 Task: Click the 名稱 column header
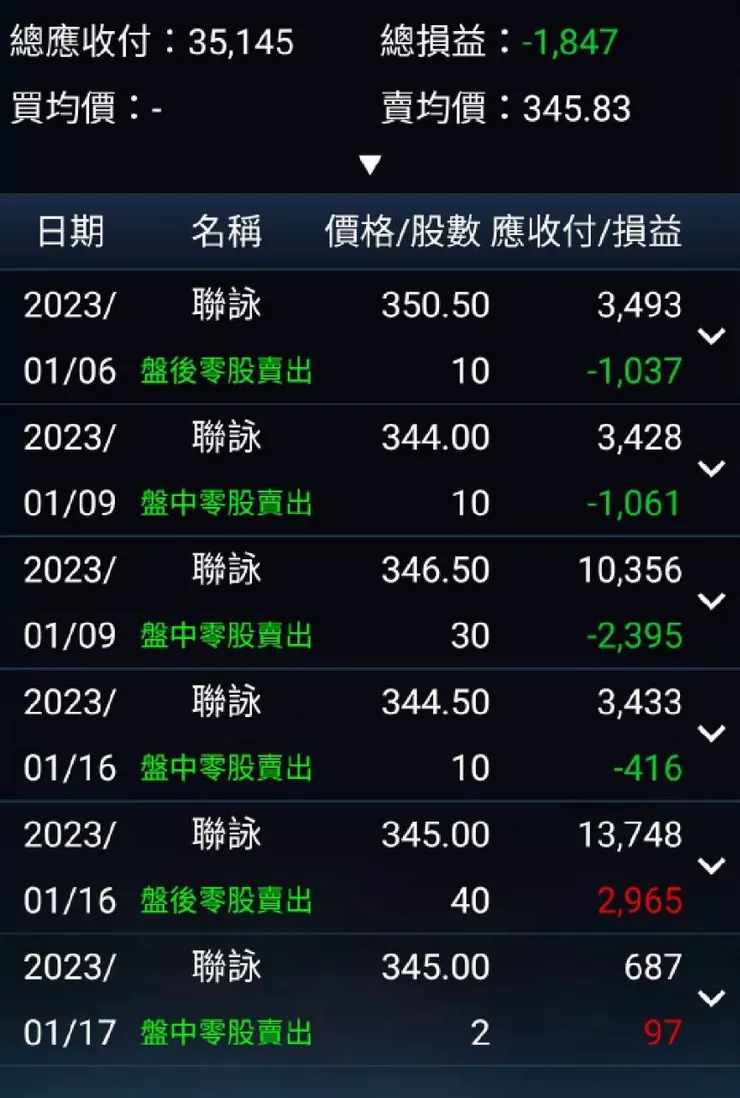[228, 231]
